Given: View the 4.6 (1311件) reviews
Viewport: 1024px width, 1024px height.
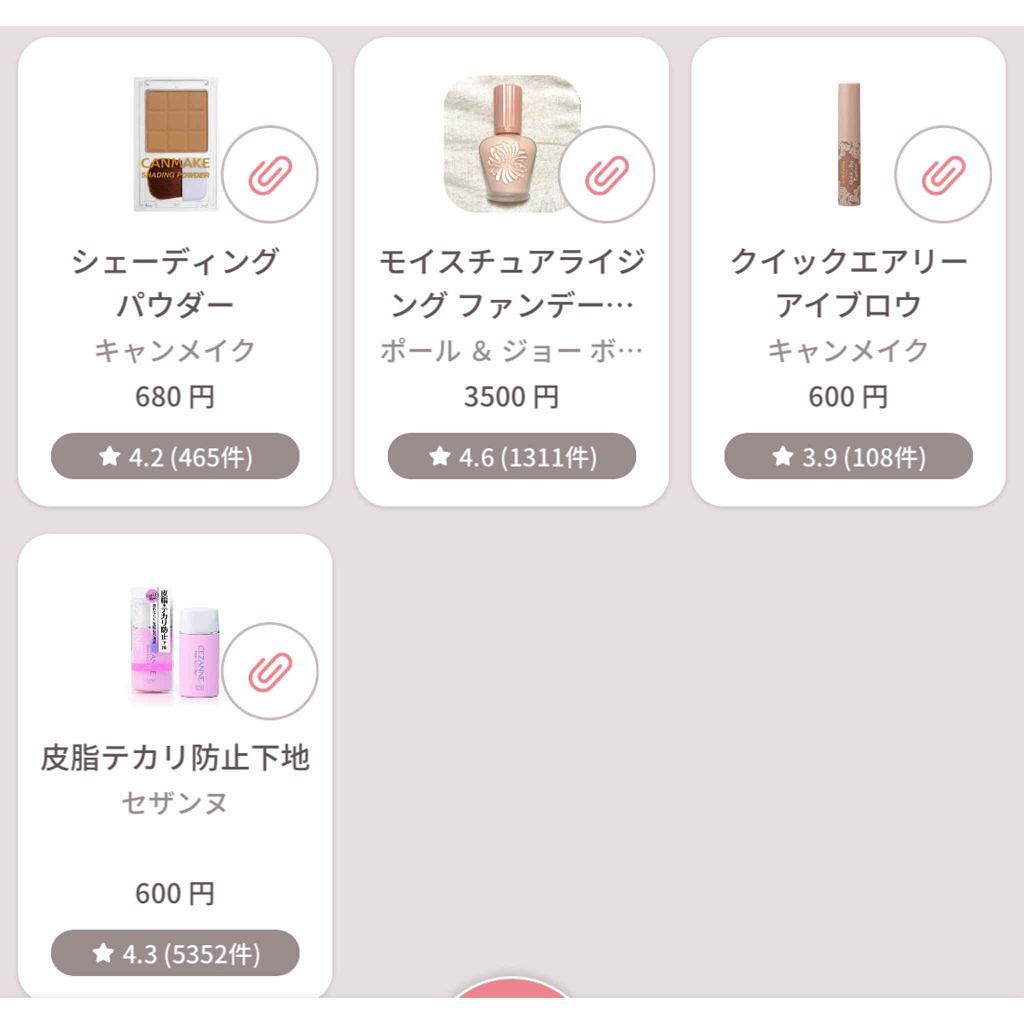Looking at the screenshot, I should point(511,457).
